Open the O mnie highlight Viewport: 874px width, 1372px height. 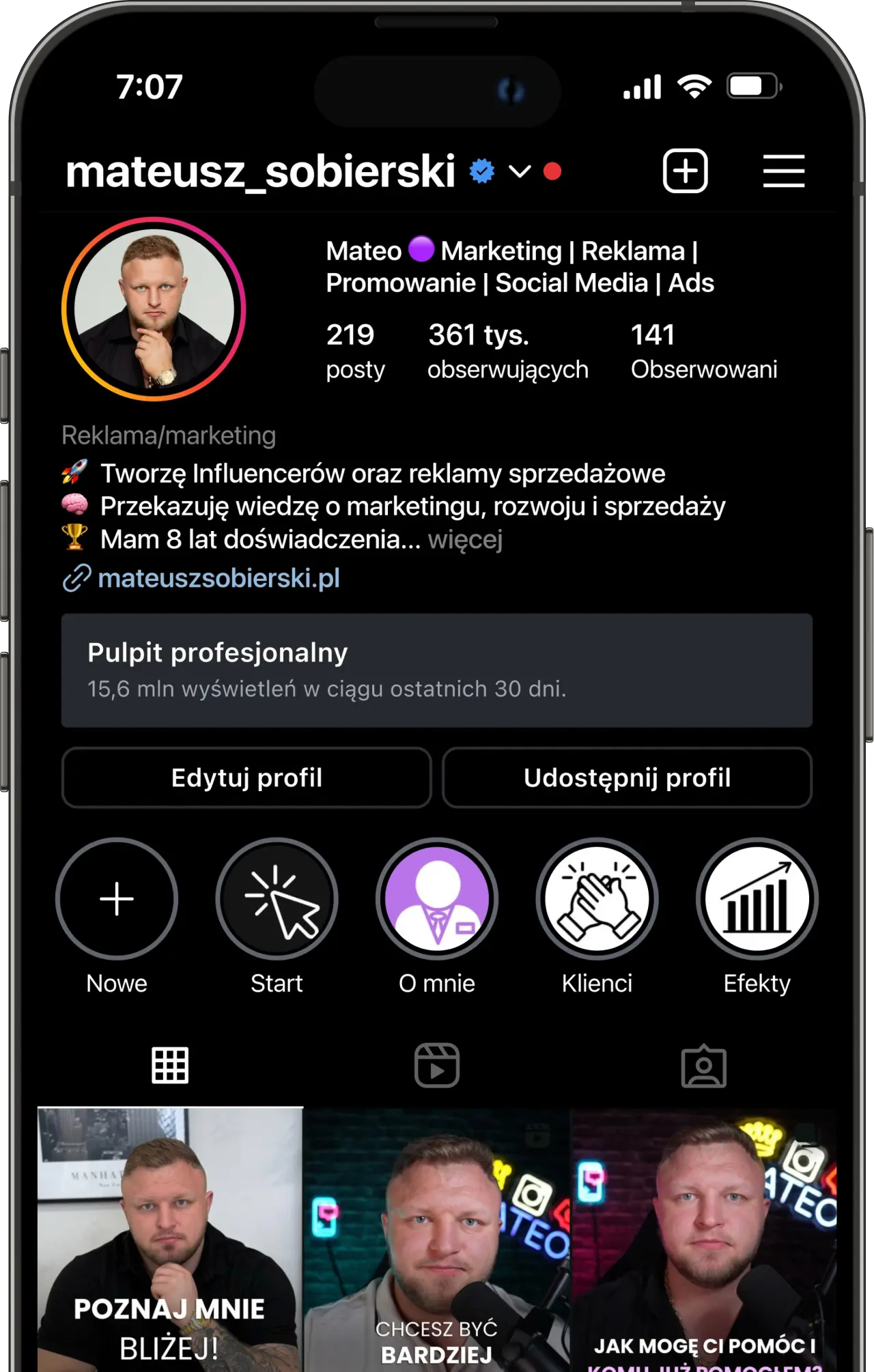pos(437,899)
